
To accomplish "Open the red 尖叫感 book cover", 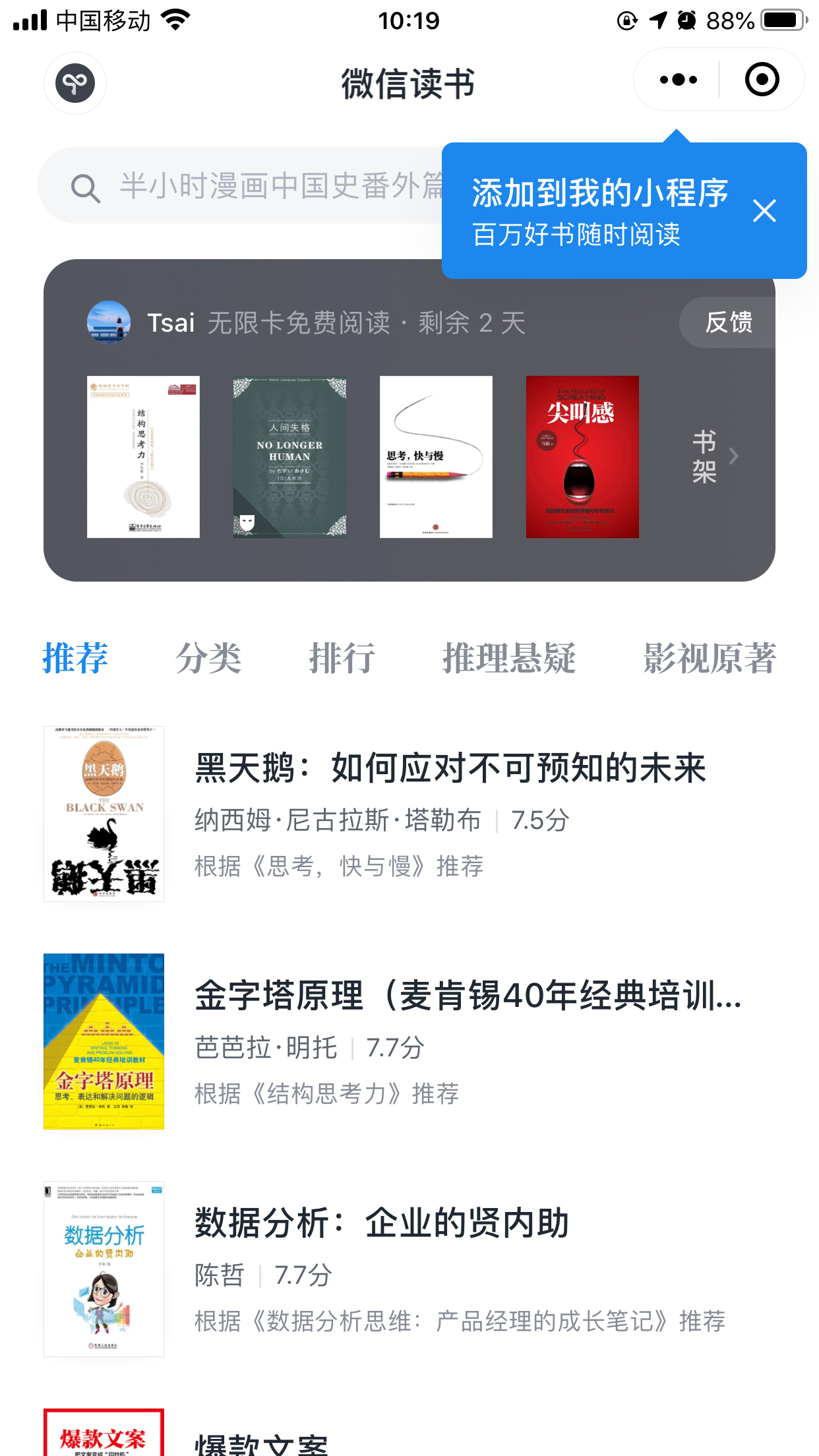I will tap(582, 457).
